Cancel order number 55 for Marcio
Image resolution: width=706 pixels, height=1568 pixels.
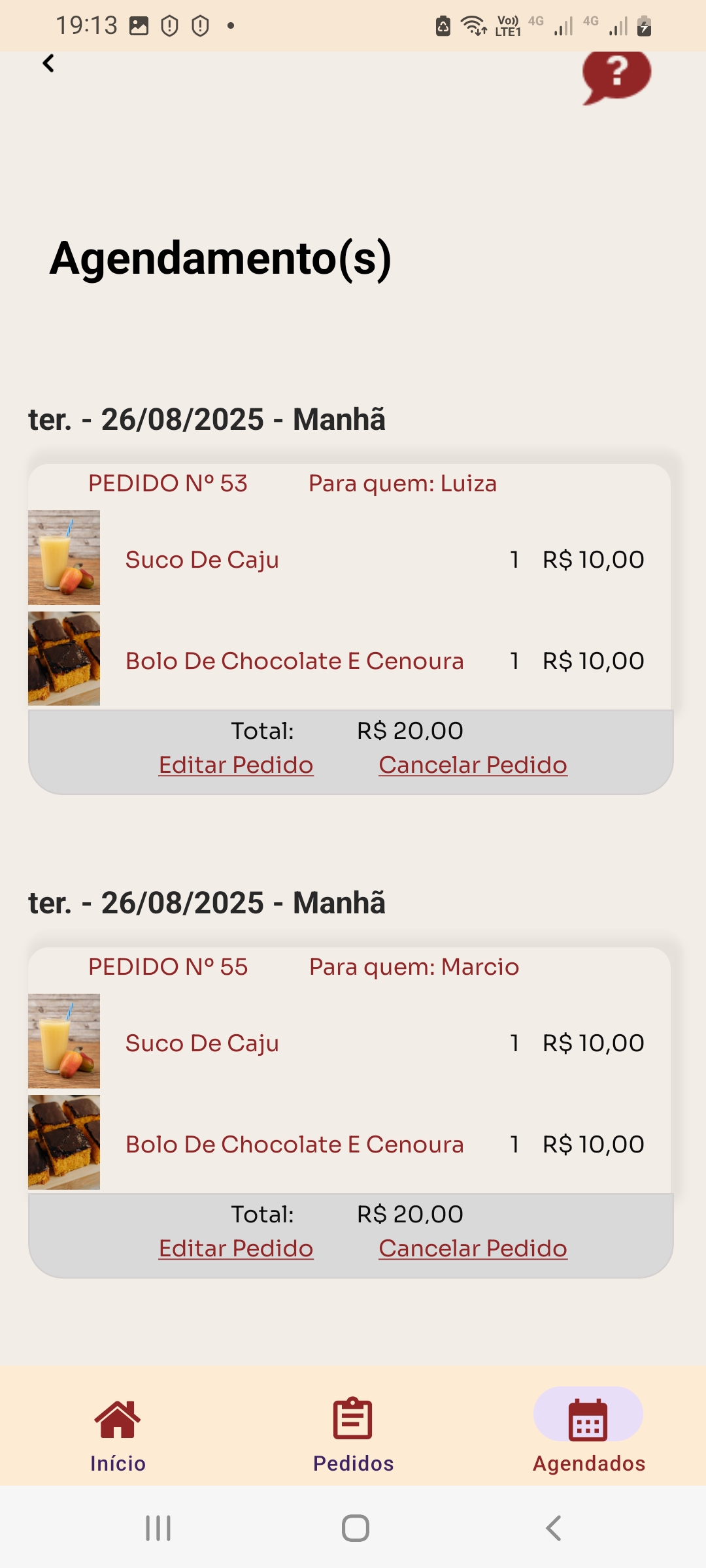[473, 1248]
